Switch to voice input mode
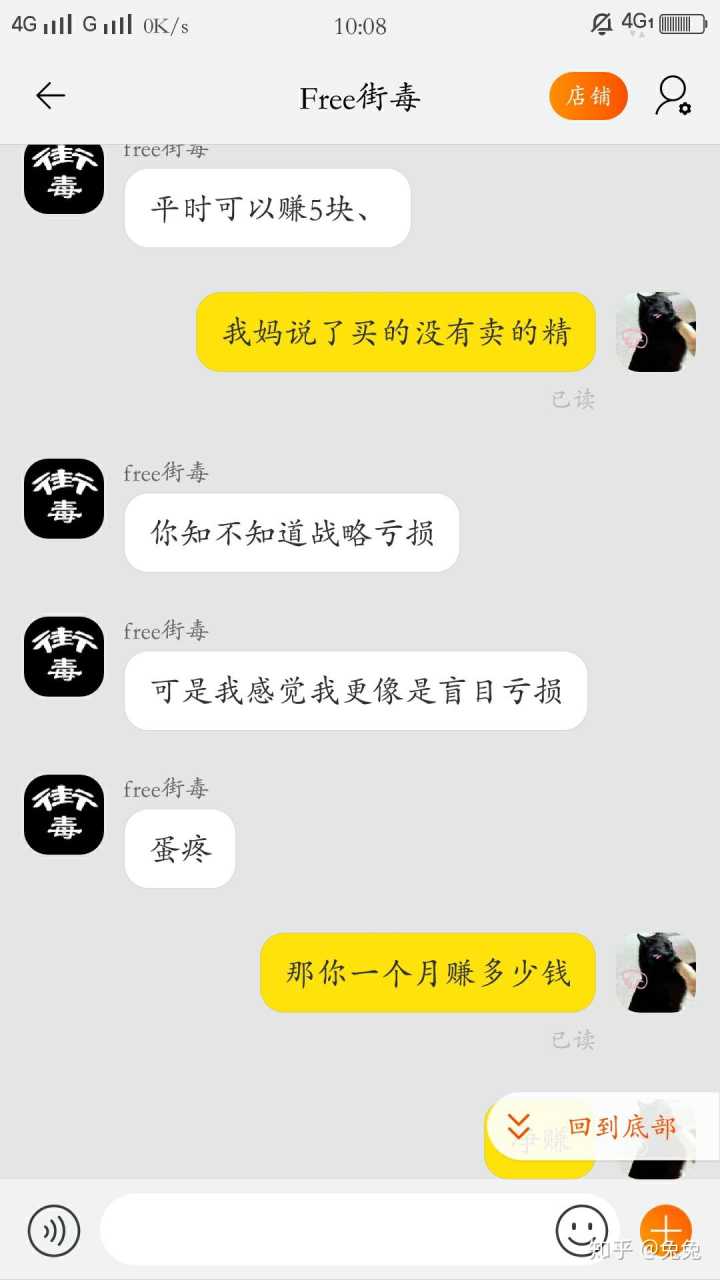The height and width of the screenshot is (1280, 720). point(54,1231)
